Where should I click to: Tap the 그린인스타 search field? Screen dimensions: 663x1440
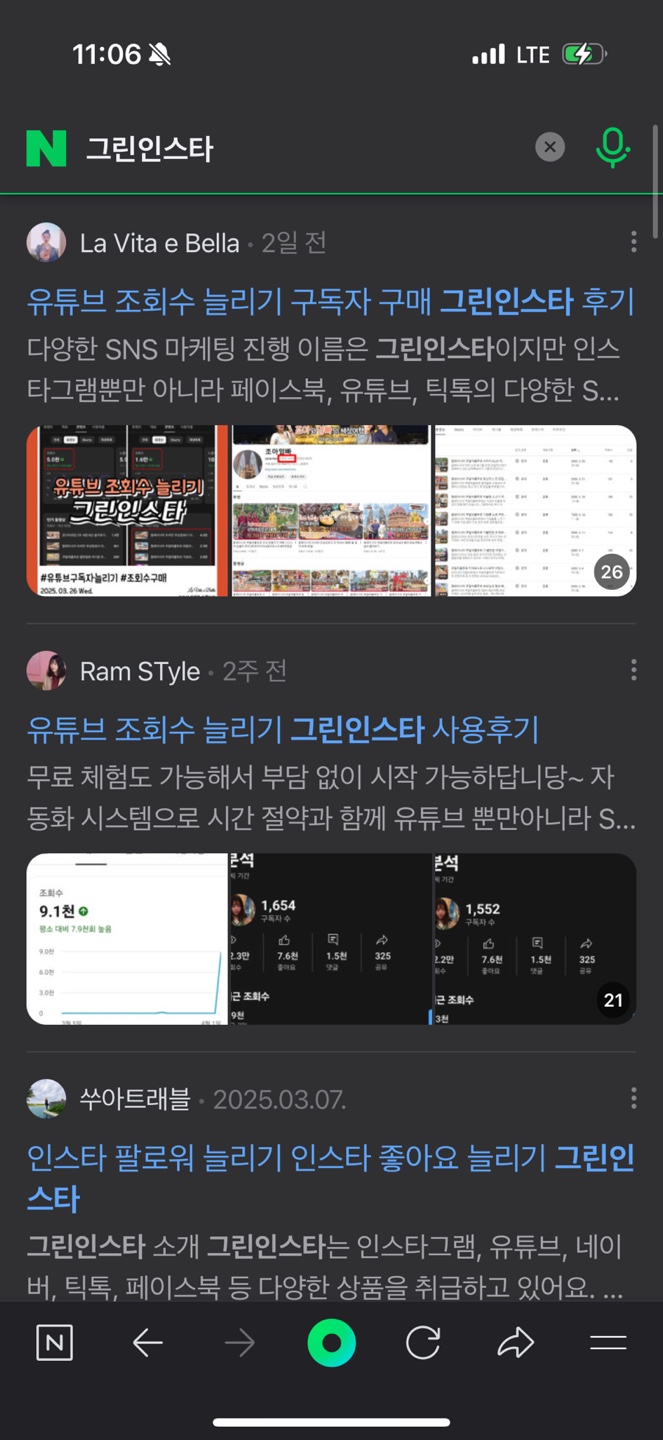tap(300, 149)
